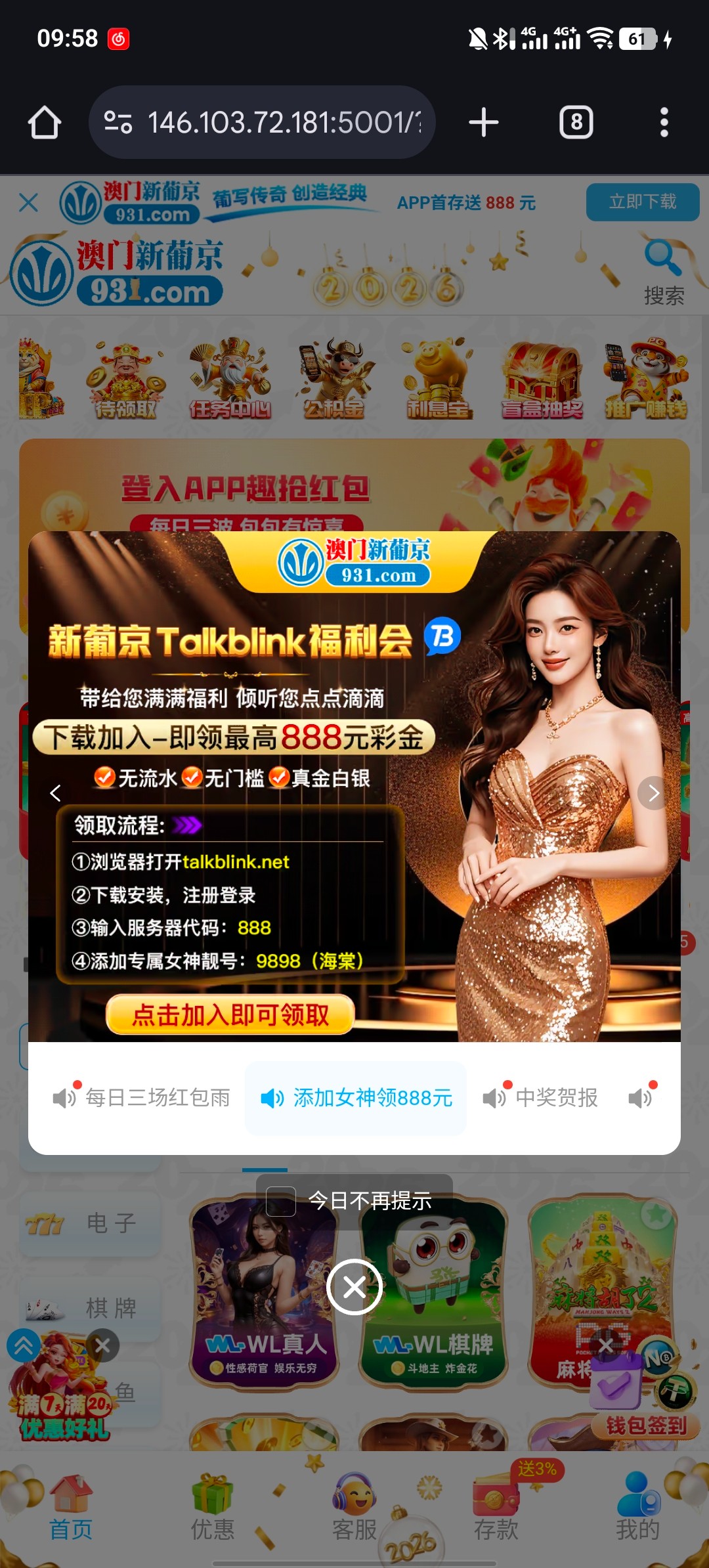Open the browser overflow menu
Viewport: 709px width, 1568px height.
tap(664, 123)
